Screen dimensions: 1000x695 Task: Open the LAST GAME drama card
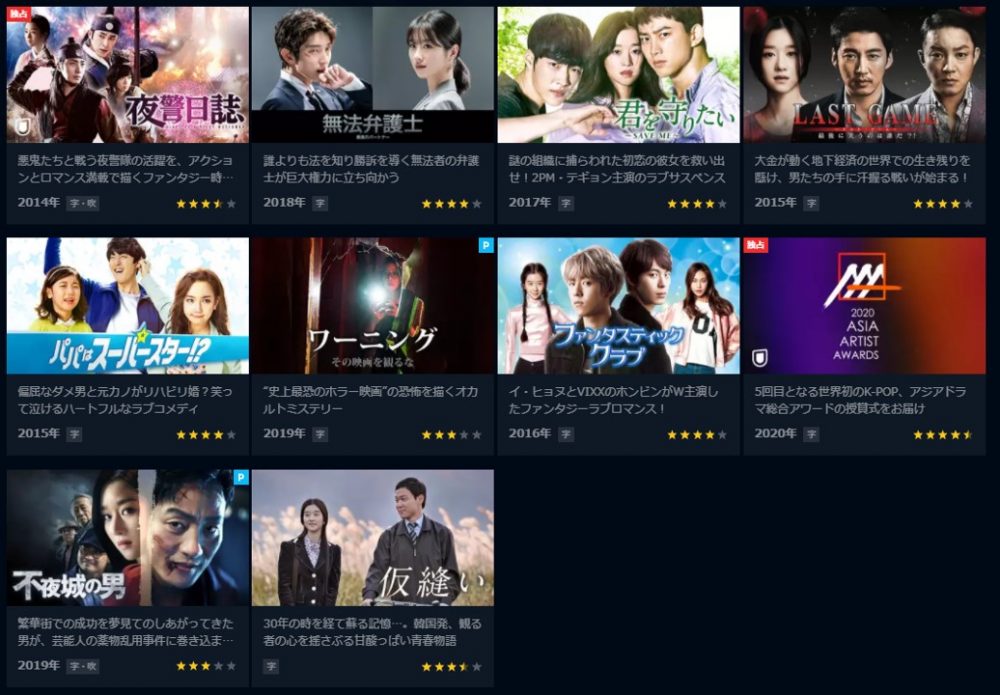coord(864,76)
